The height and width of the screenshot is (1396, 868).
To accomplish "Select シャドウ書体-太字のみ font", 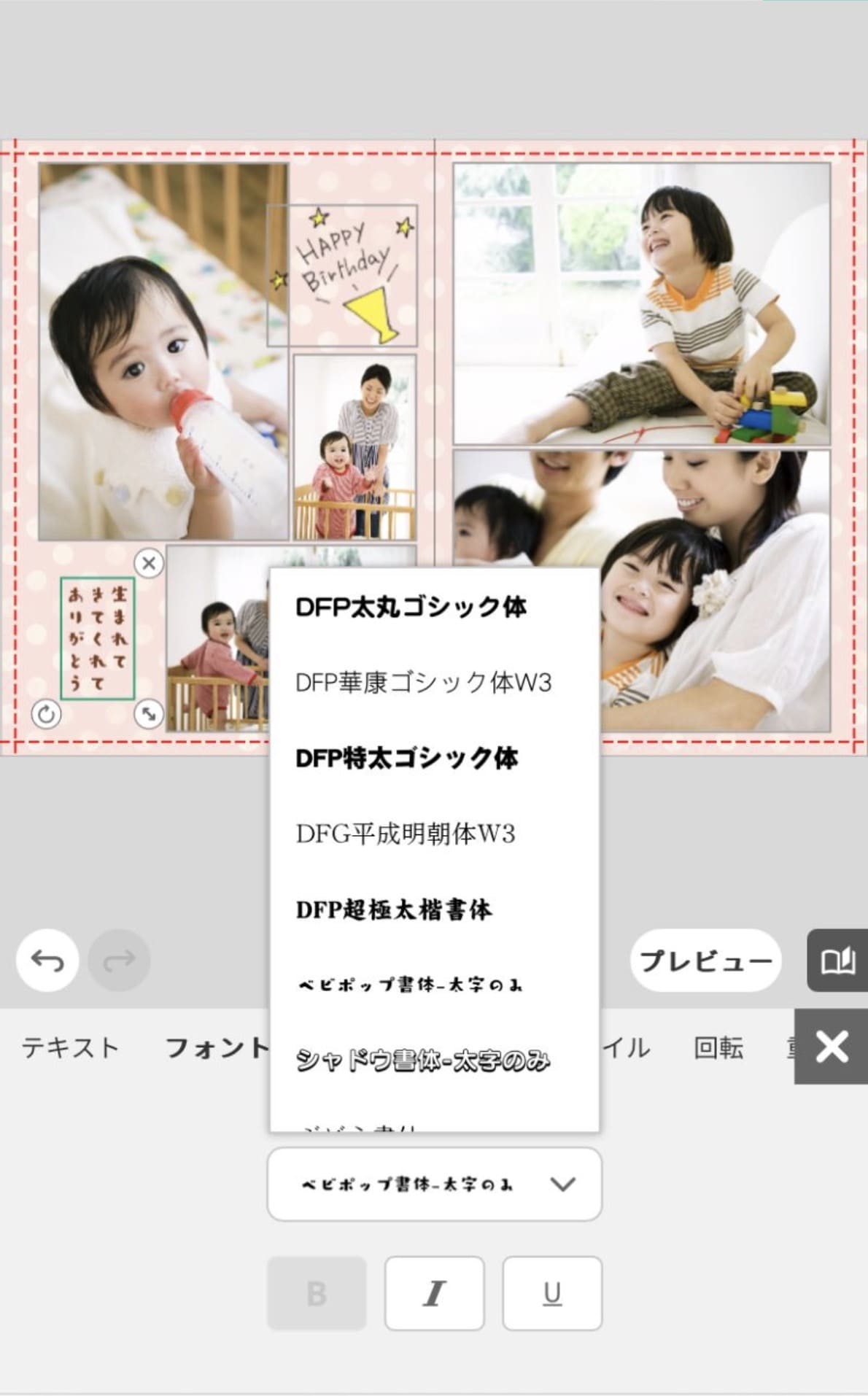I will [x=423, y=1060].
